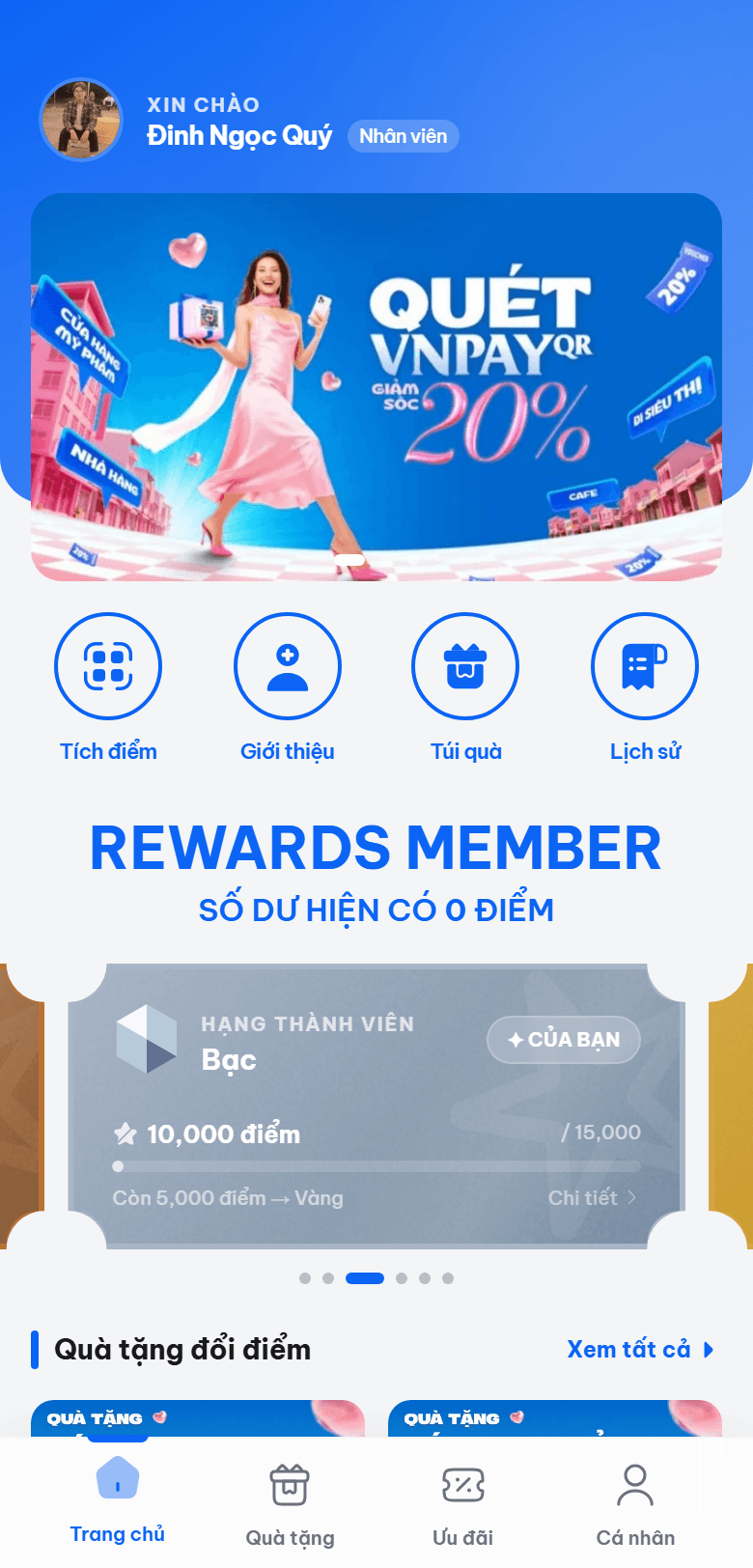Image resolution: width=753 pixels, height=1568 pixels.
Task: Switch to Ưu đãi tab
Action: tap(463, 1504)
